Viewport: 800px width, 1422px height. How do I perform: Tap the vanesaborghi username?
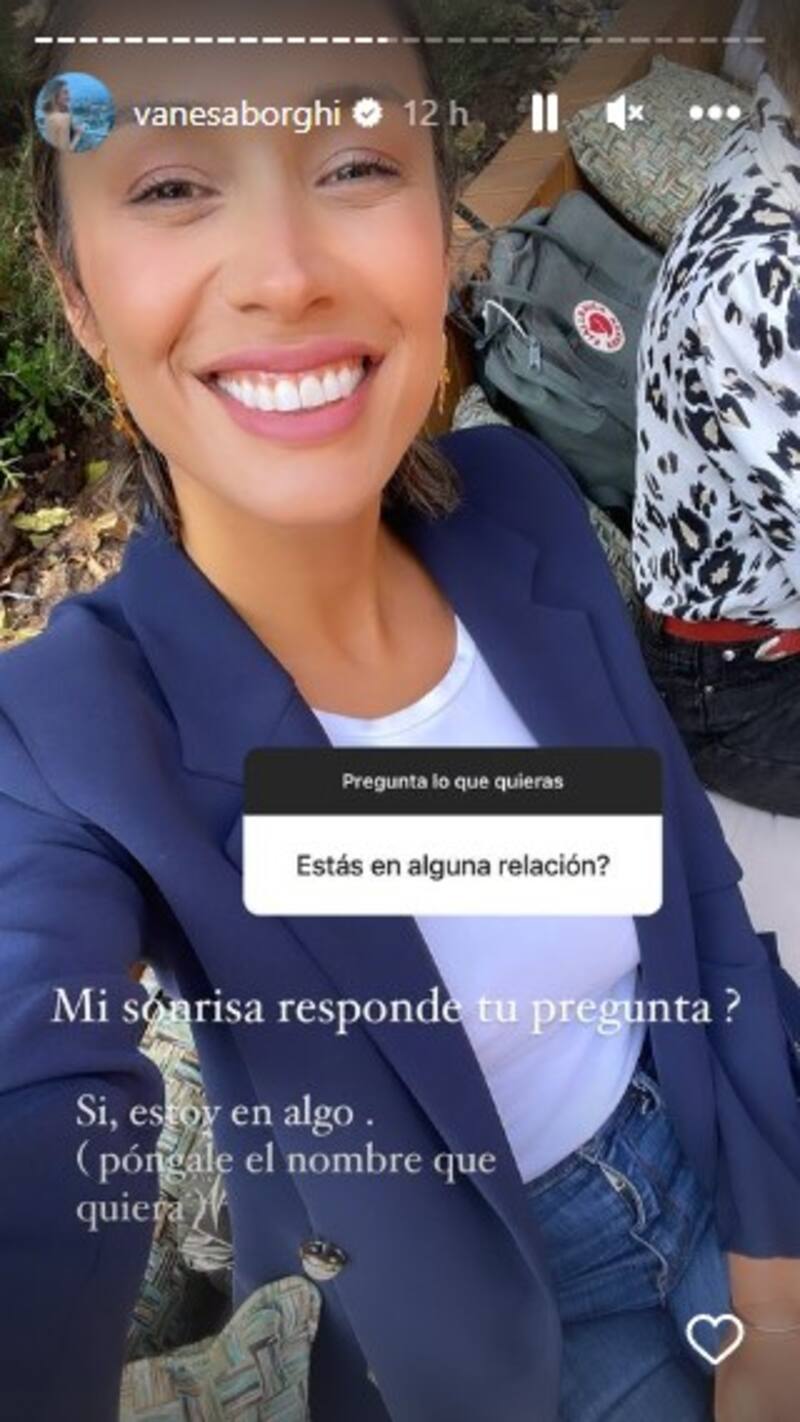pyautogui.click(x=242, y=114)
